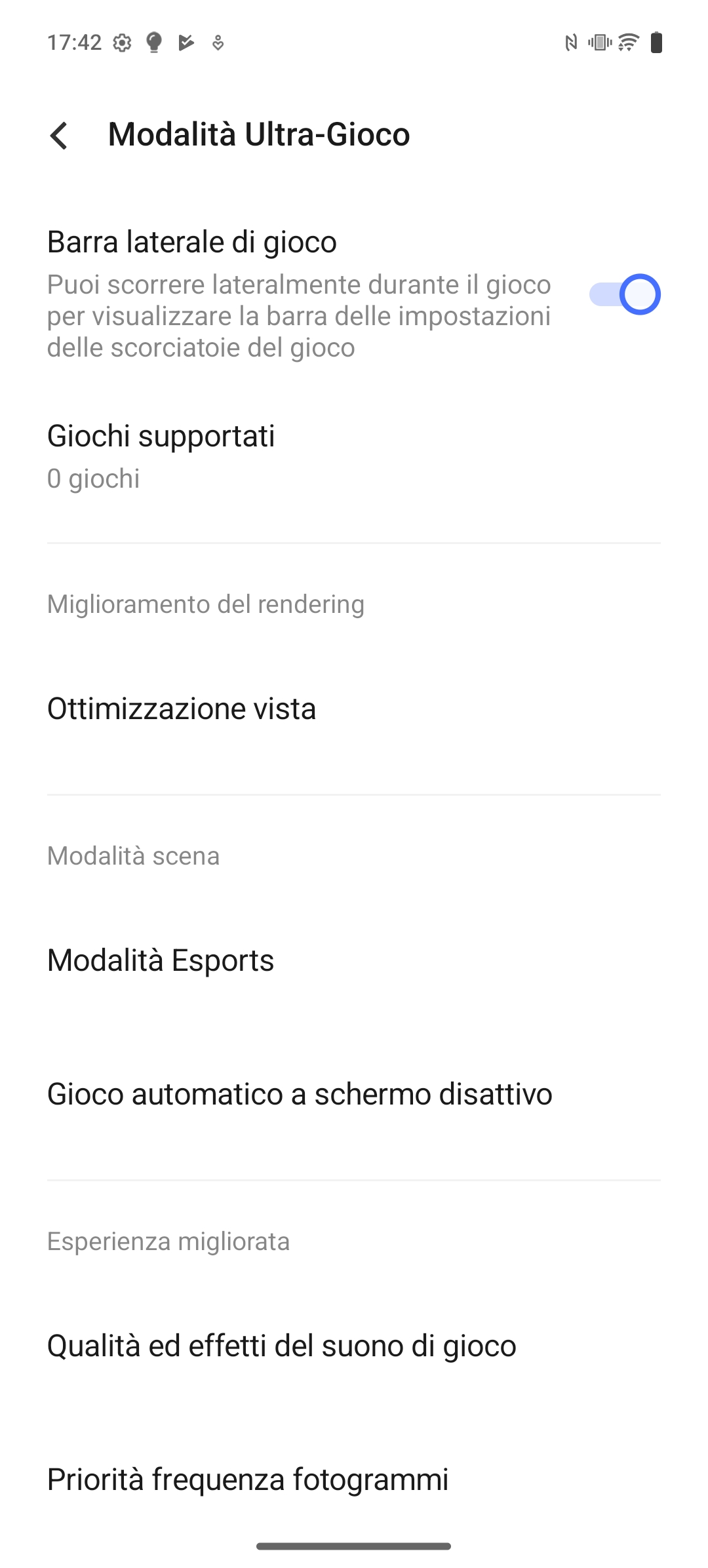This screenshot has width=708, height=1568.
Task: Open Ottimizzazione vista settings
Action: point(354,709)
